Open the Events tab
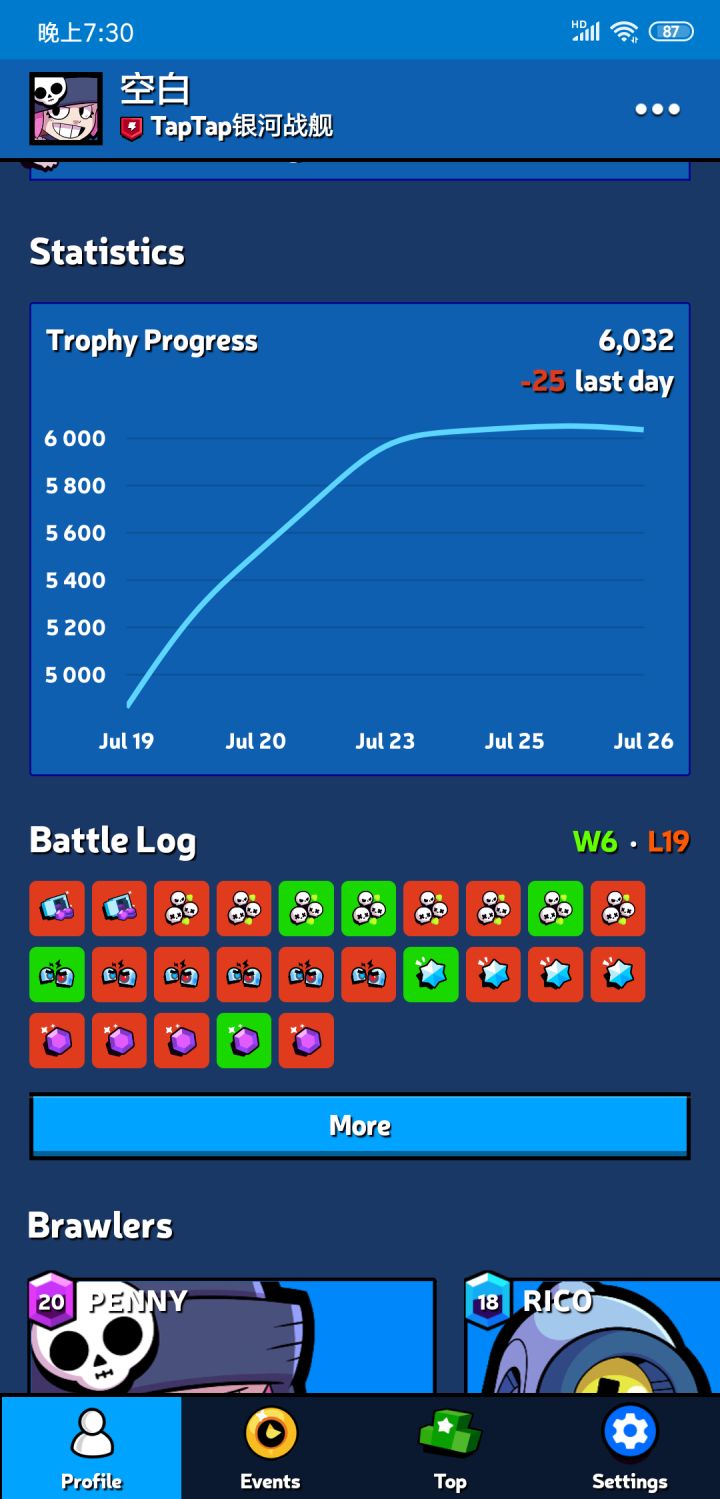 (x=269, y=1449)
